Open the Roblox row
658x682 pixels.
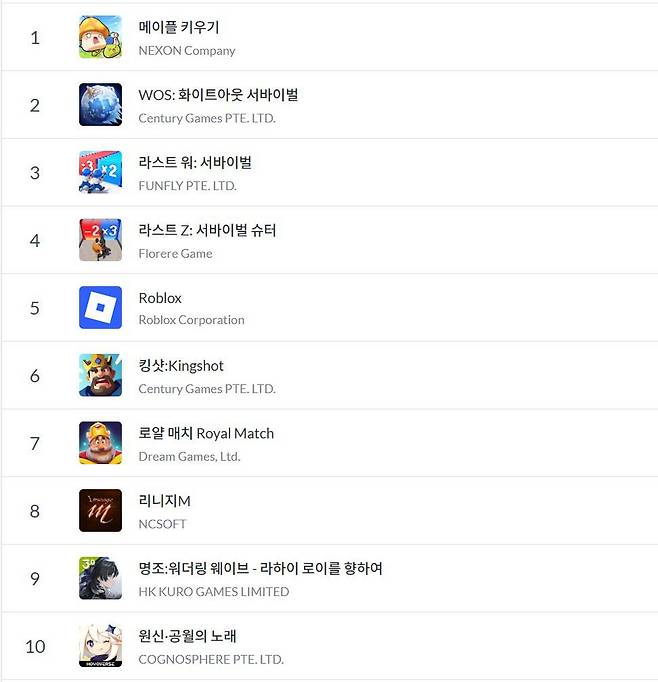coord(160,298)
